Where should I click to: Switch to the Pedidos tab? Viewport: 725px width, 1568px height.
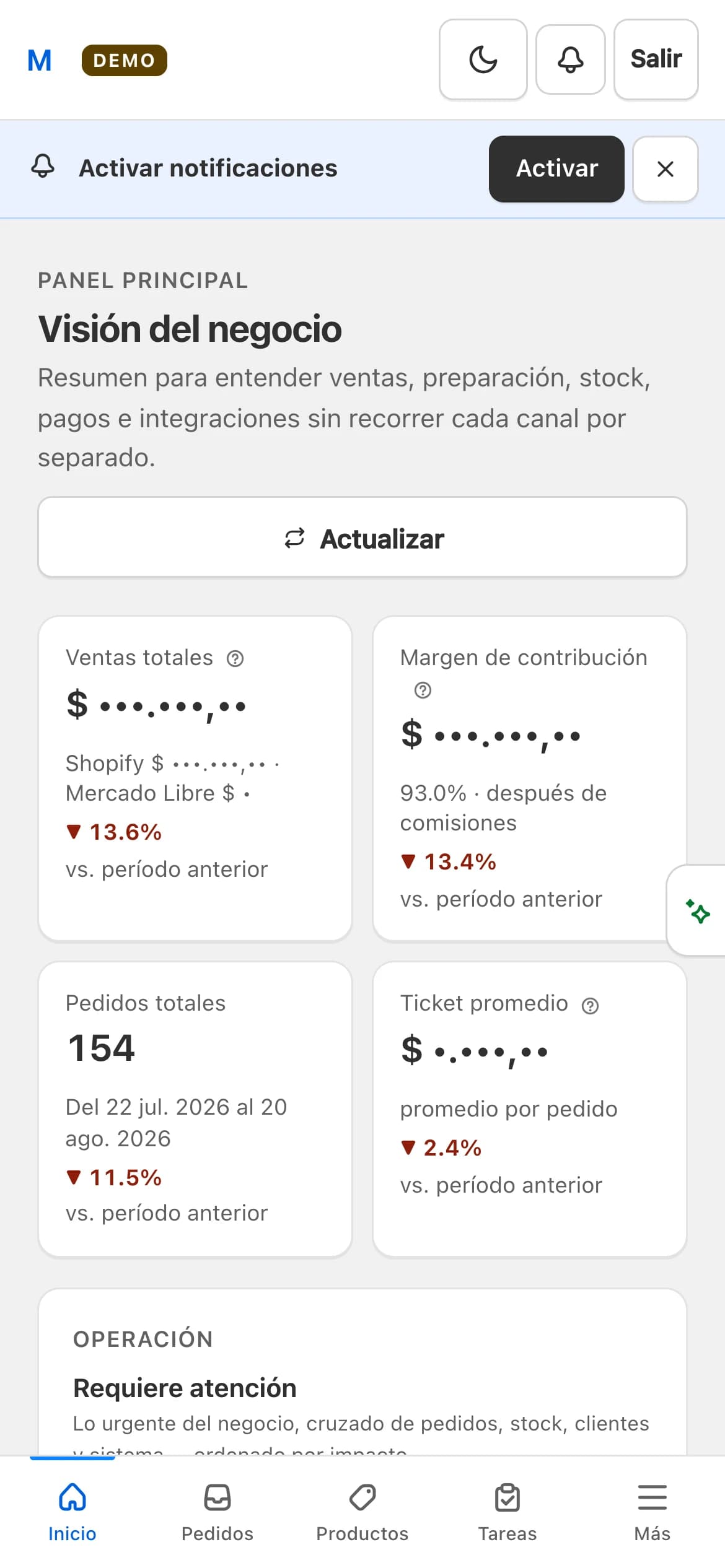pyautogui.click(x=217, y=1512)
